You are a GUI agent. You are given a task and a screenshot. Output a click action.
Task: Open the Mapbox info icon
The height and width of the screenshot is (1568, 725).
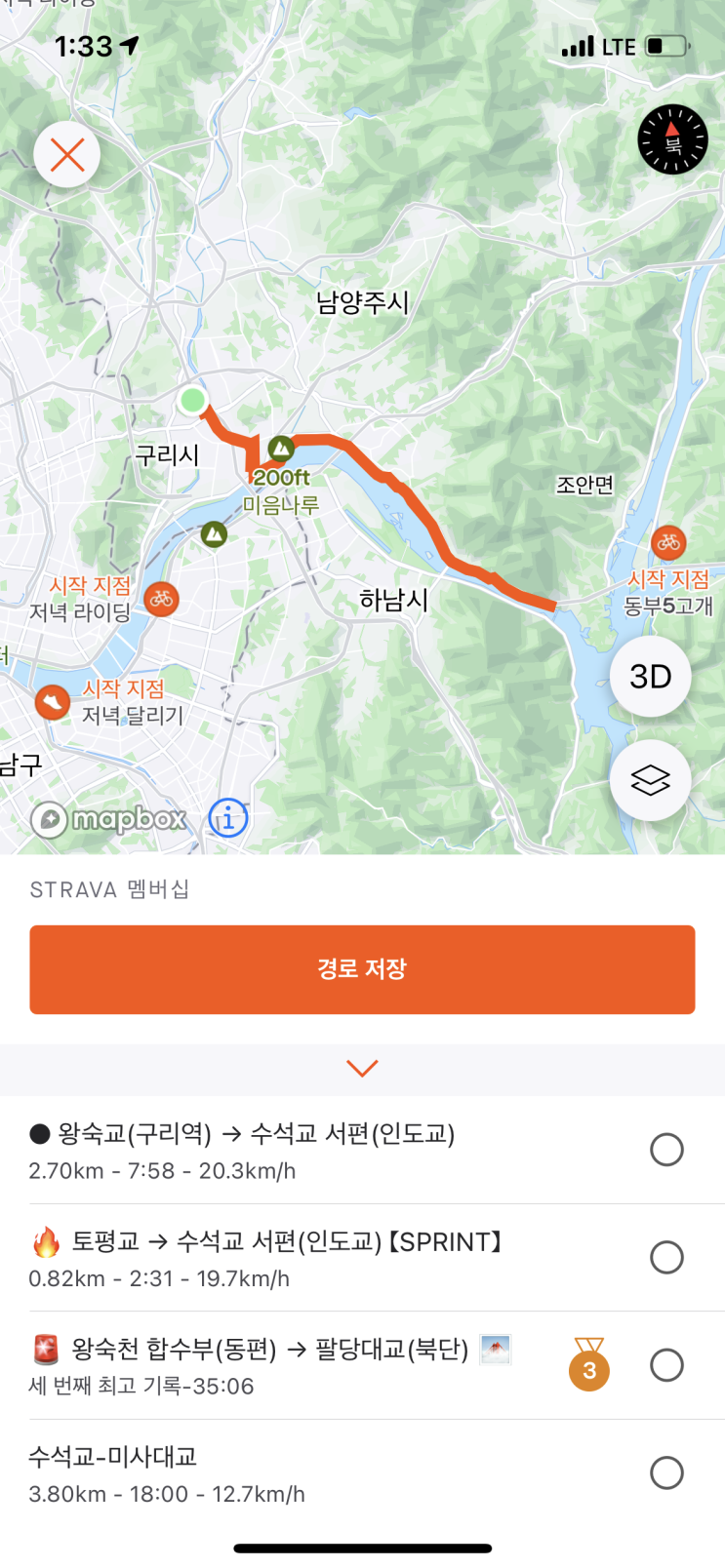(x=228, y=818)
